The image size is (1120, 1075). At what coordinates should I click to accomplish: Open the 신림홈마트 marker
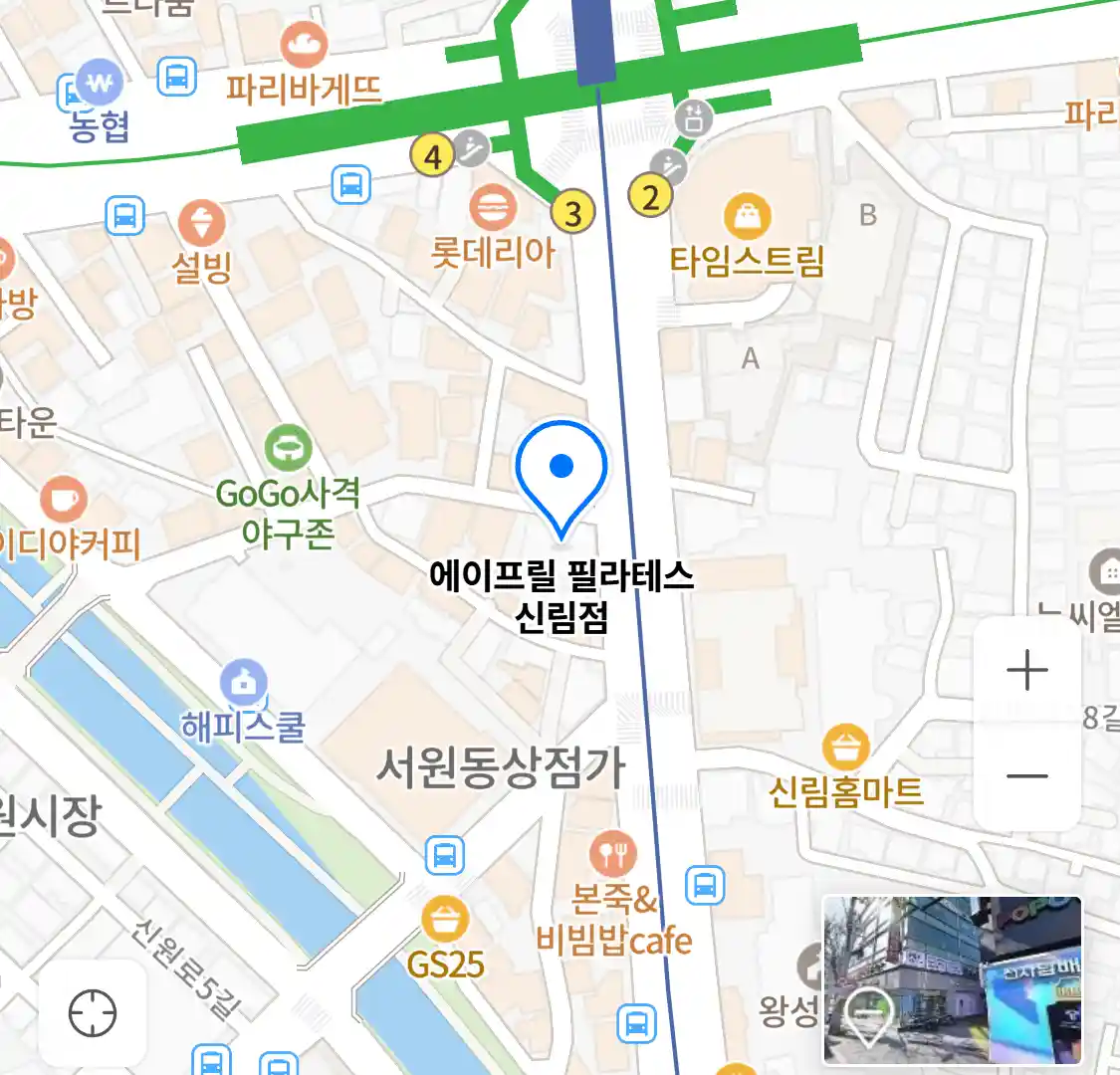point(845,748)
